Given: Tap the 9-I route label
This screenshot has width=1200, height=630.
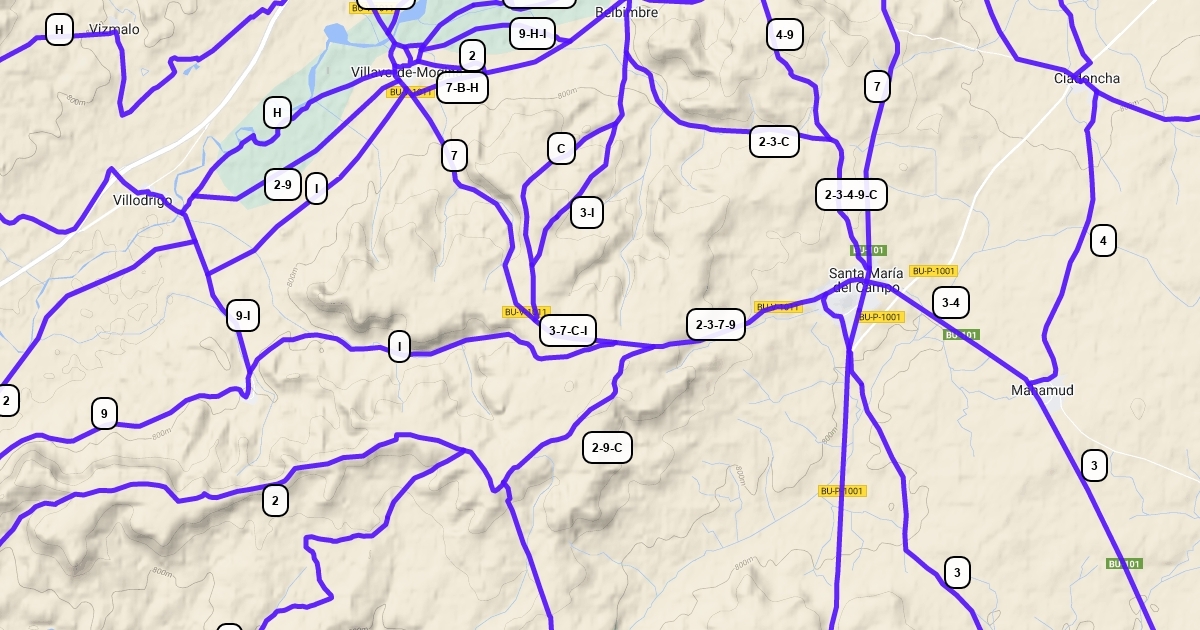Looking at the screenshot, I should click(x=243, y=316).
